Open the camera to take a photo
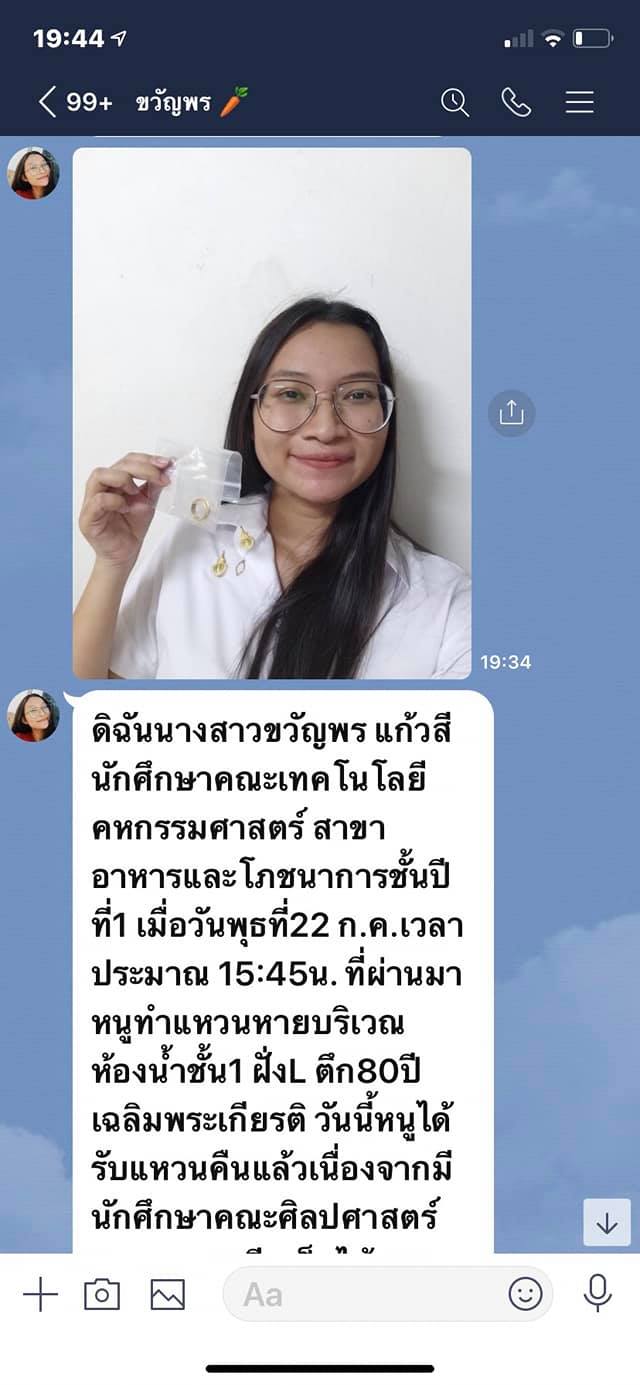This screenshot has width=640, height=1385. click(102, 1295)
